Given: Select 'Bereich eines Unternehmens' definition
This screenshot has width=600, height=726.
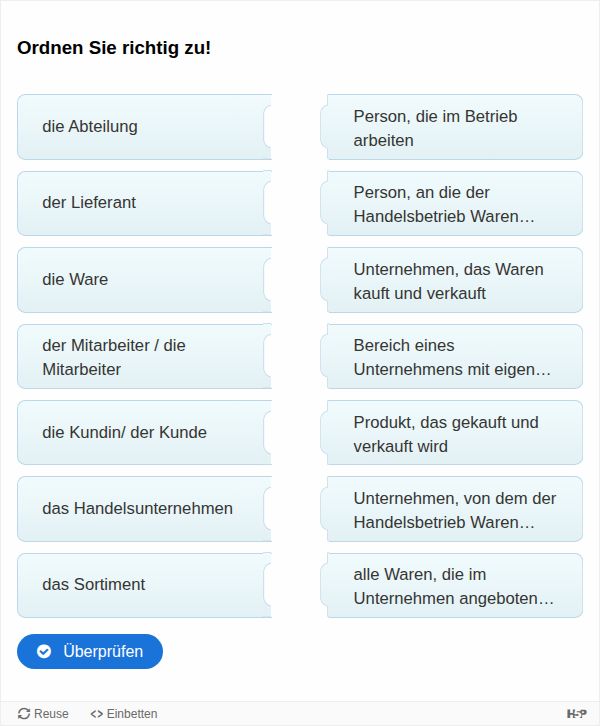Looking at the screenshot, I should pos(451,357).
